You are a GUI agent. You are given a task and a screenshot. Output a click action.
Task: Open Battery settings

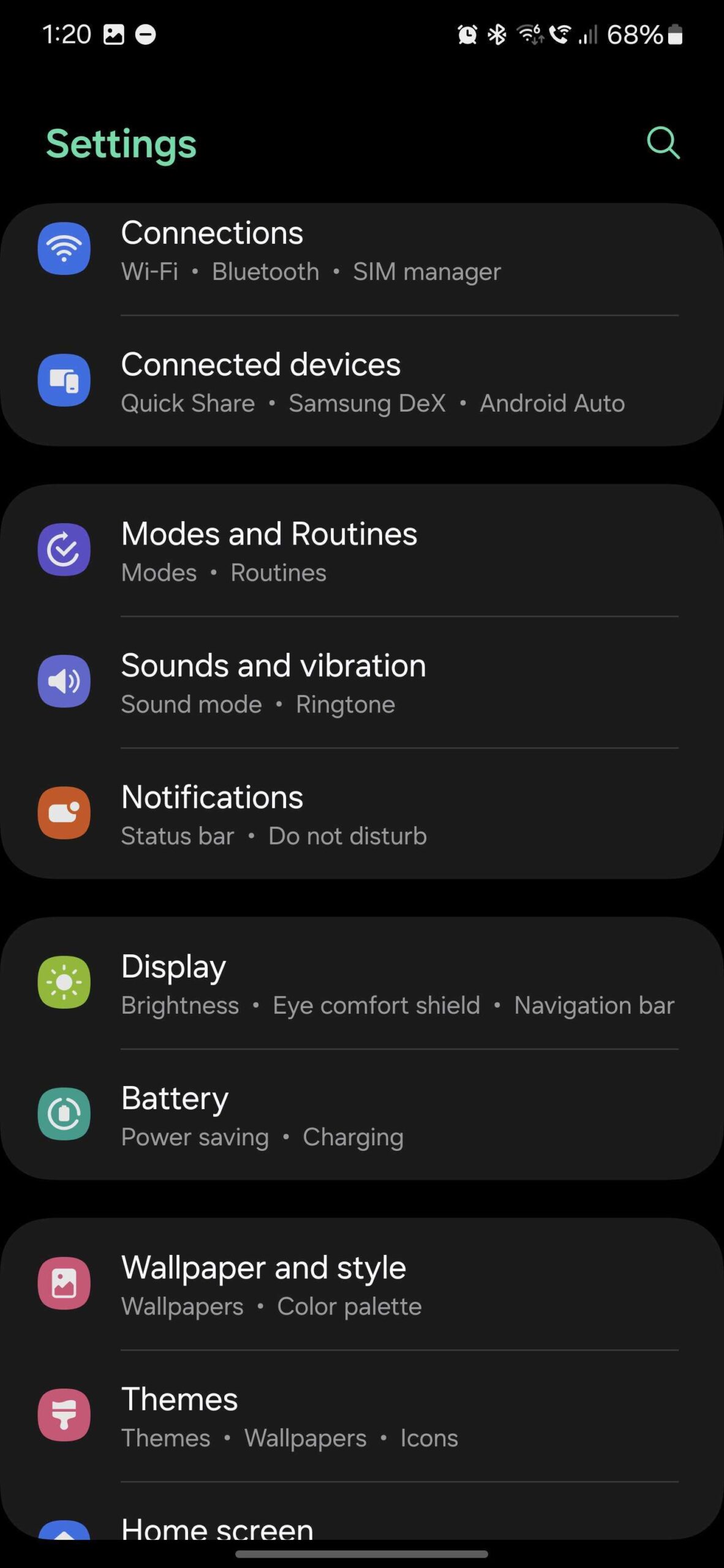coord(361,1115)
